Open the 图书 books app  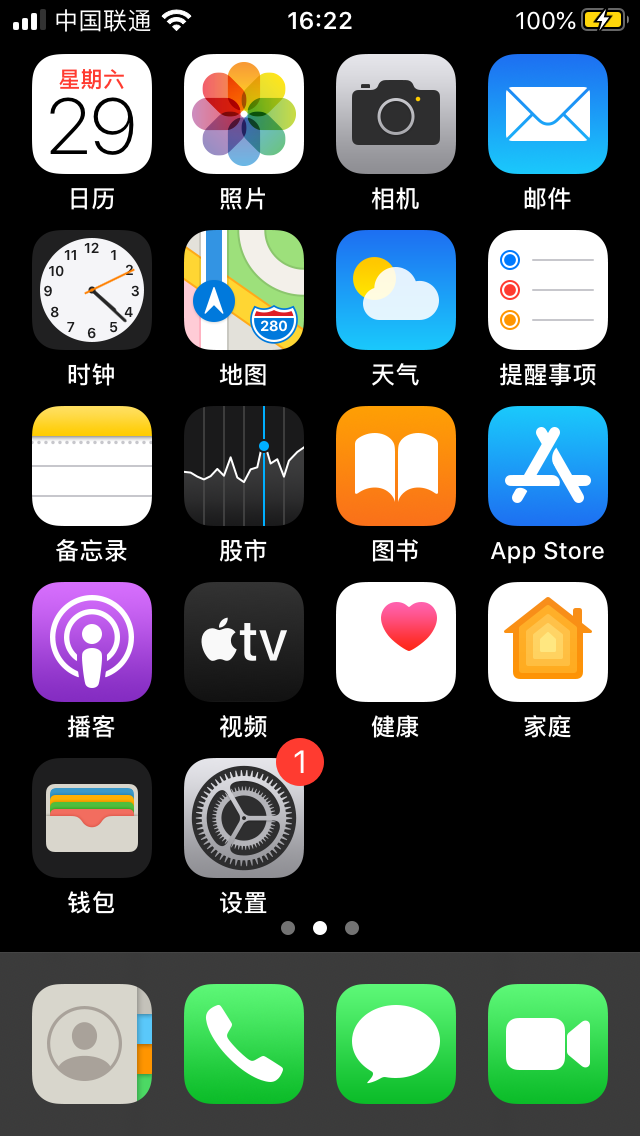point(396,466)
